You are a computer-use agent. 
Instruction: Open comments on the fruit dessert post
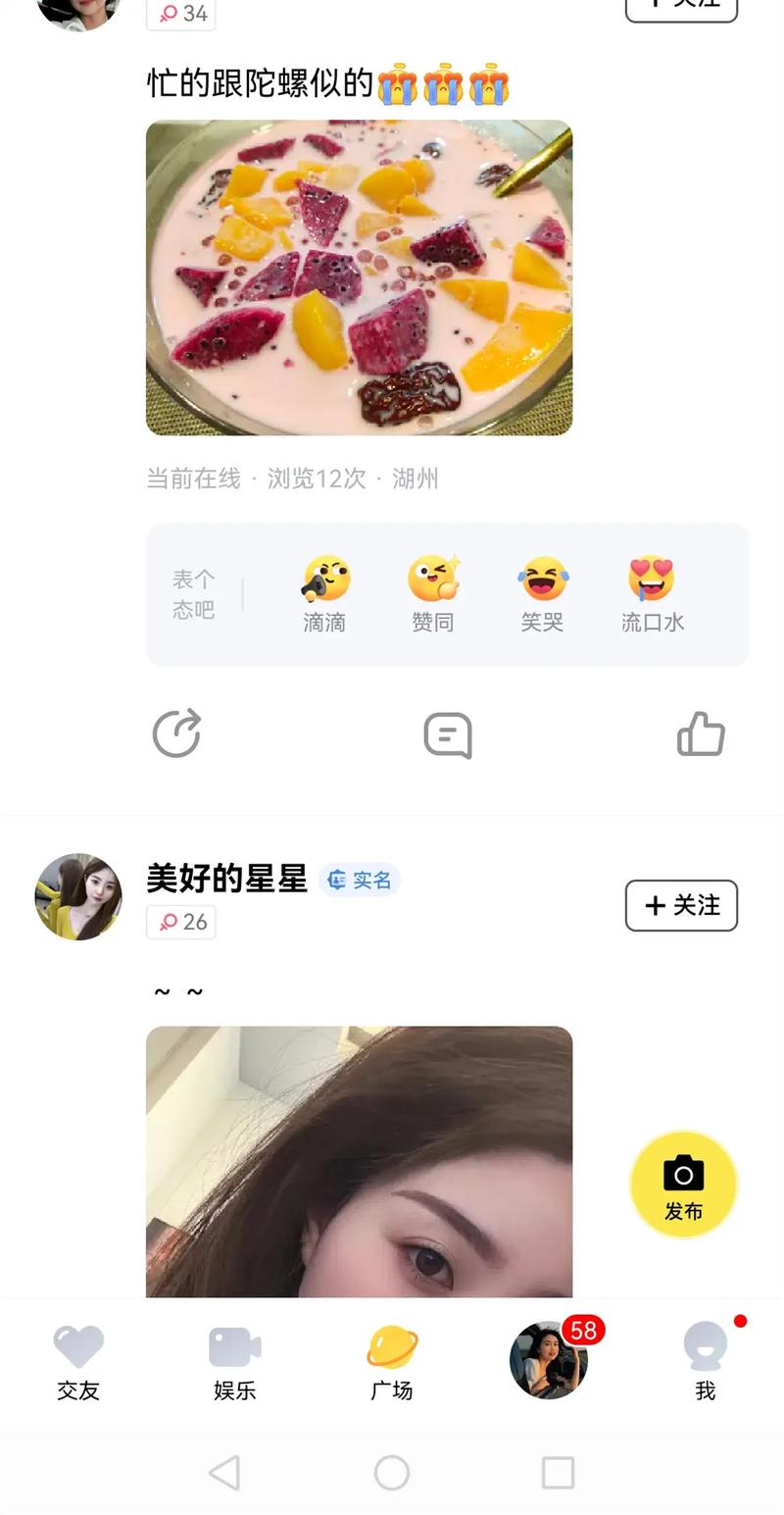point(448,733)
